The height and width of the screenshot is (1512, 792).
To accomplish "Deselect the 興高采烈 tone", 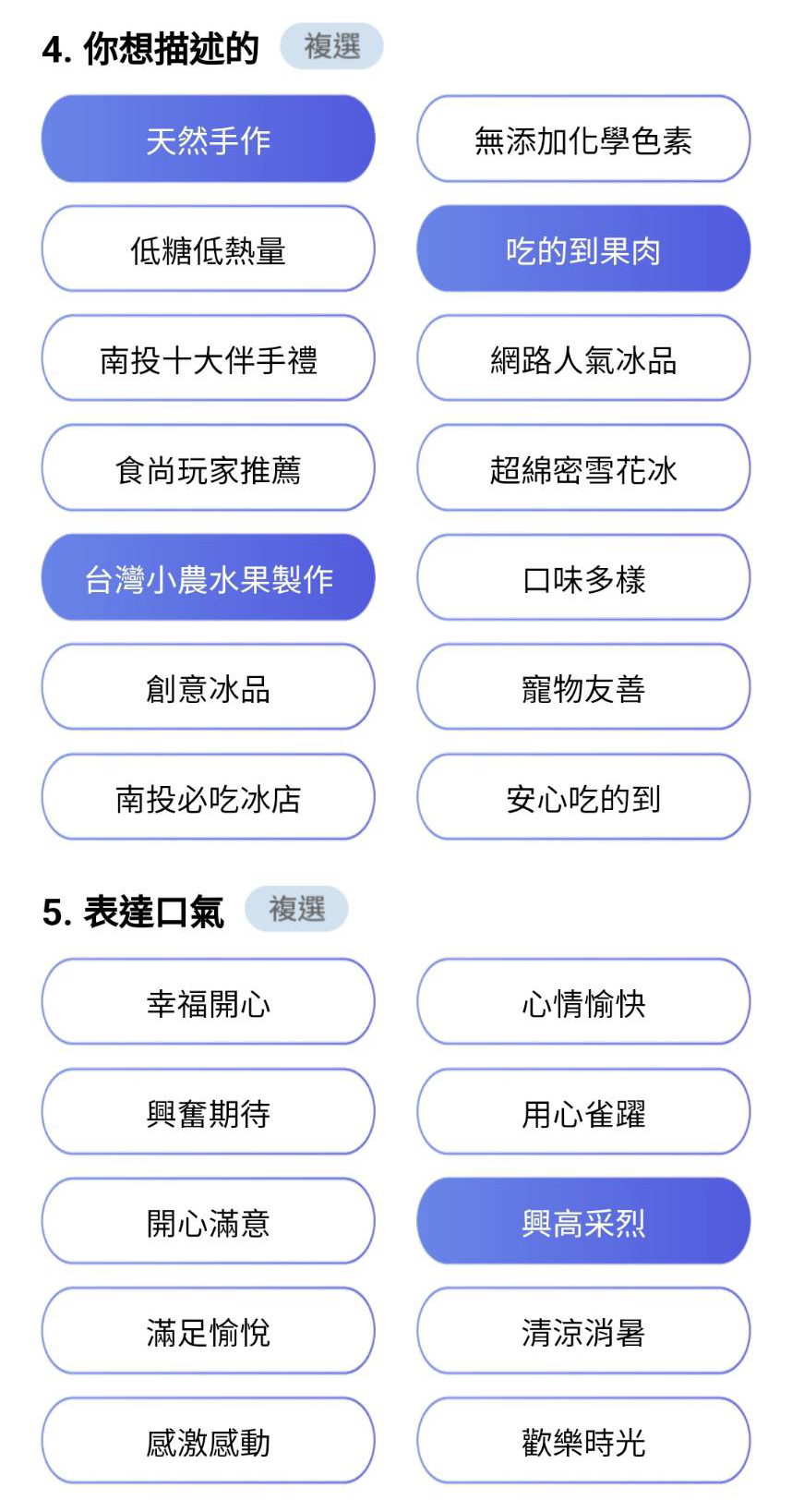I will coord(583,1222).
